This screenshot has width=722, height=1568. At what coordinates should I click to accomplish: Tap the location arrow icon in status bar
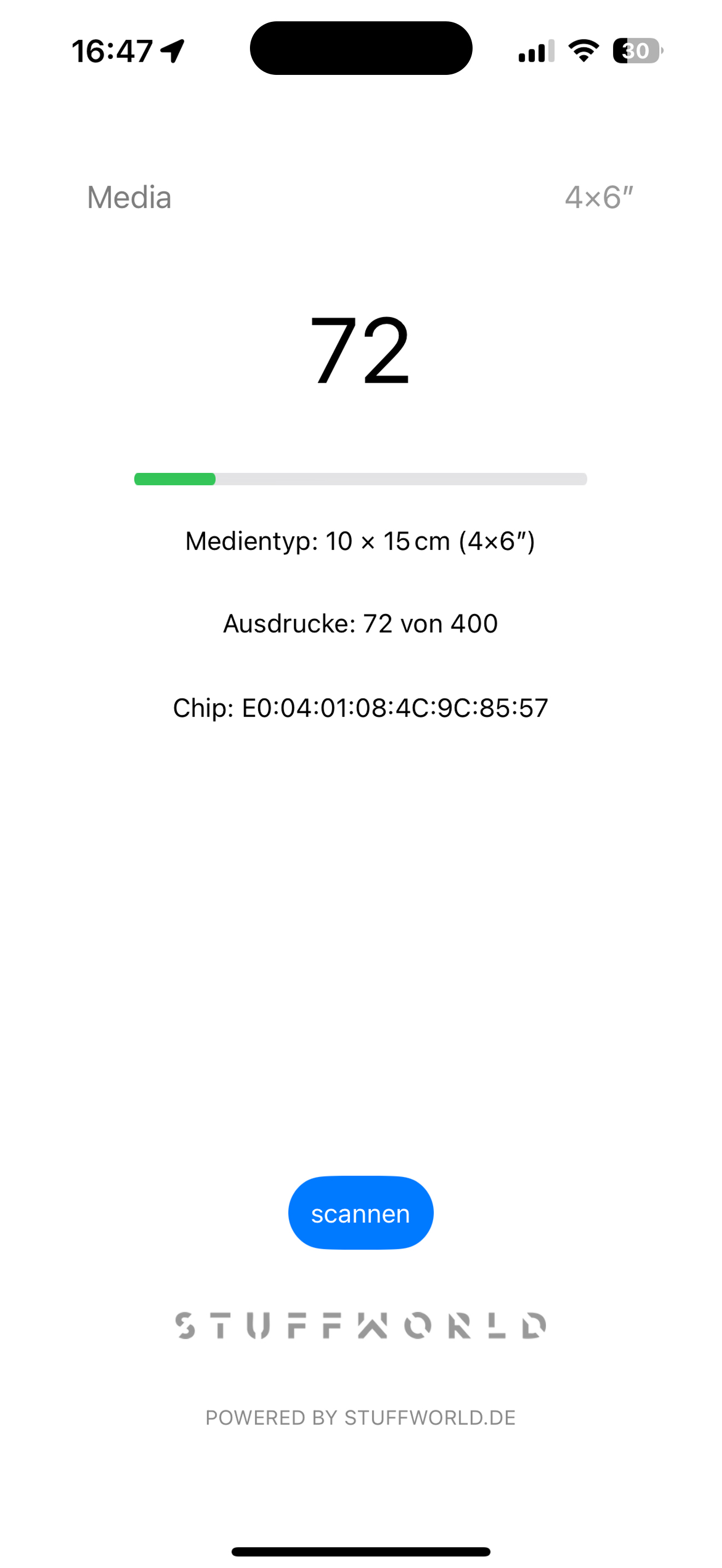coord(172,51)
